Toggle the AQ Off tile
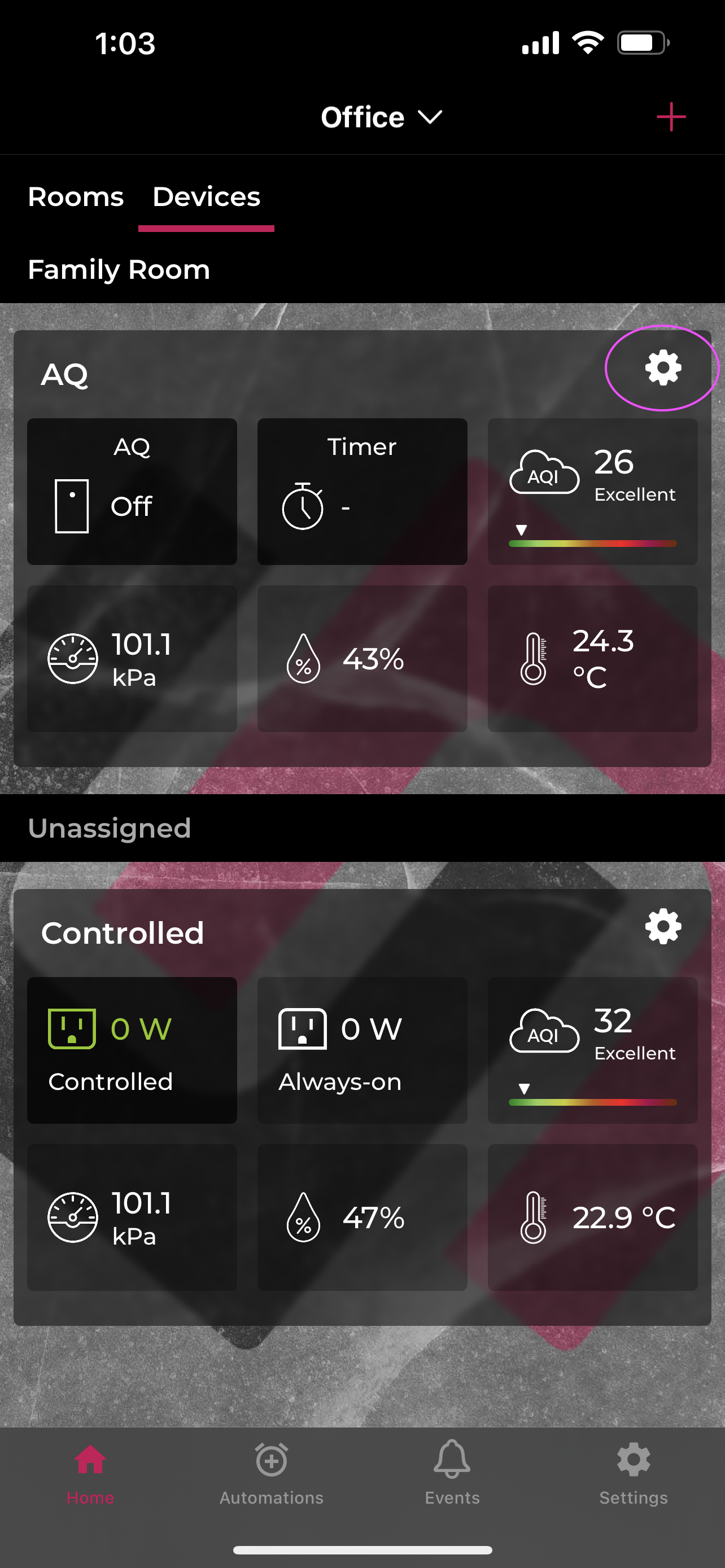Viewport: 725px width, 1568px height. (132, 491)
